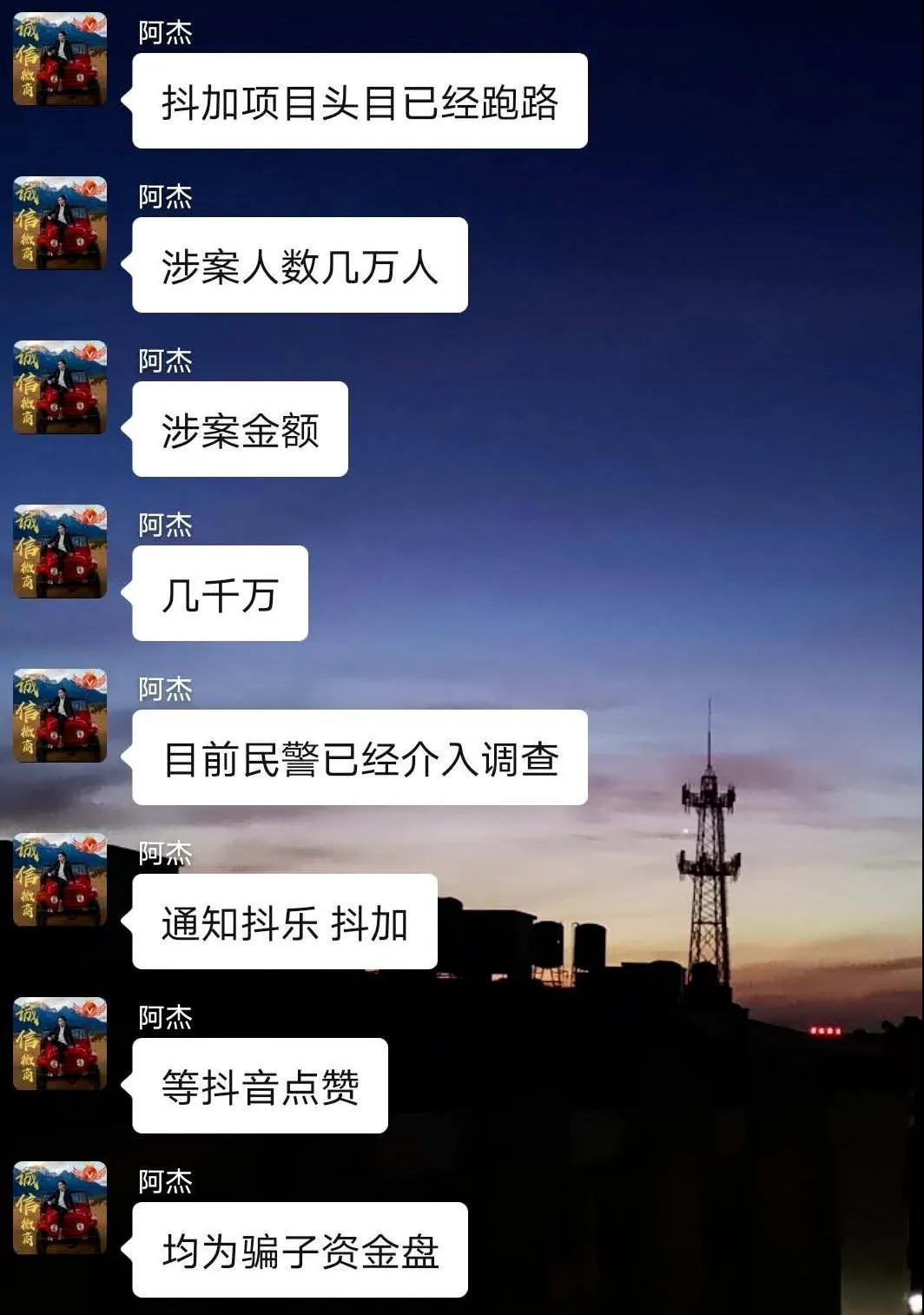View 阿杰's profile from the 几千万 message
924x1315 pixels.
pyautogui.click(x=60, y=552)
